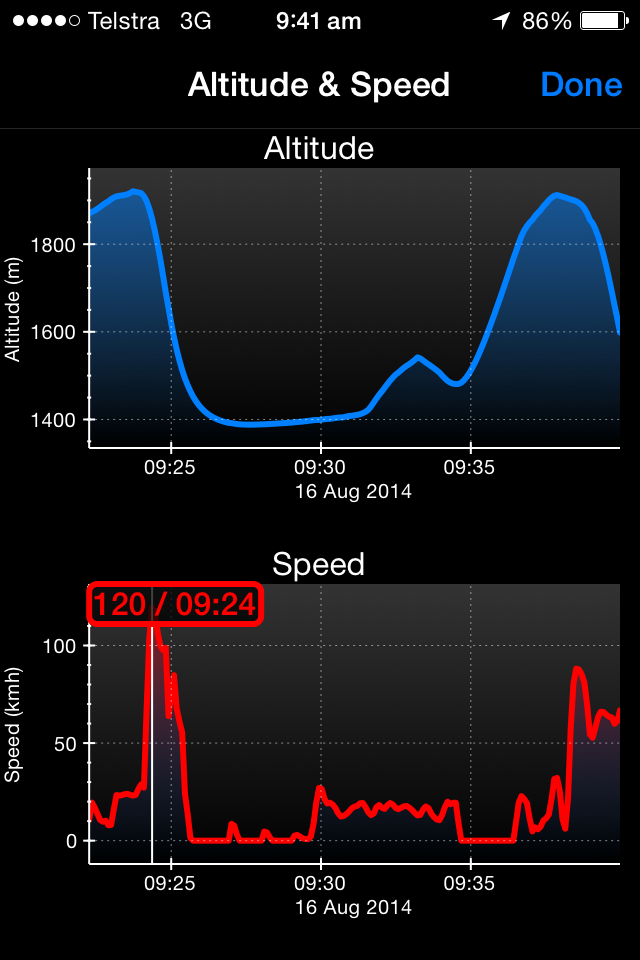Tap Done to close Altitude & Speed

581,85
